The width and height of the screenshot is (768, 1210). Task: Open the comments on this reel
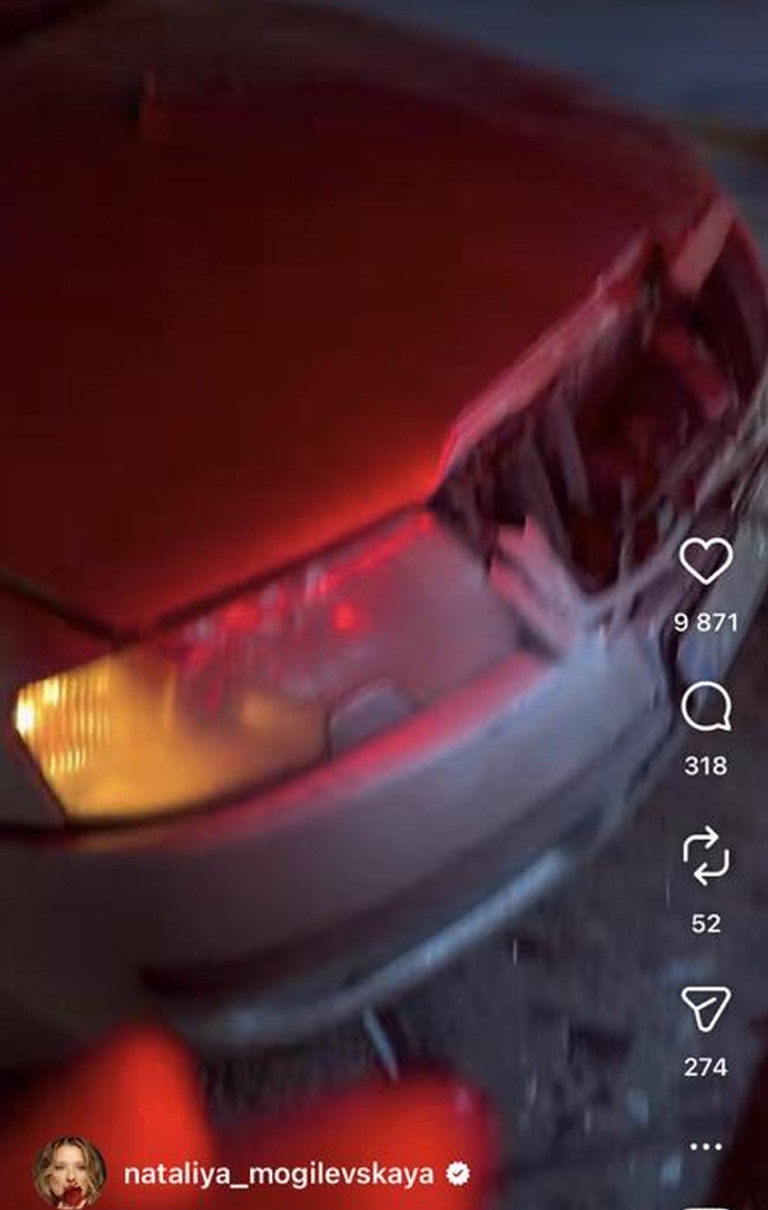coord(706,709)
